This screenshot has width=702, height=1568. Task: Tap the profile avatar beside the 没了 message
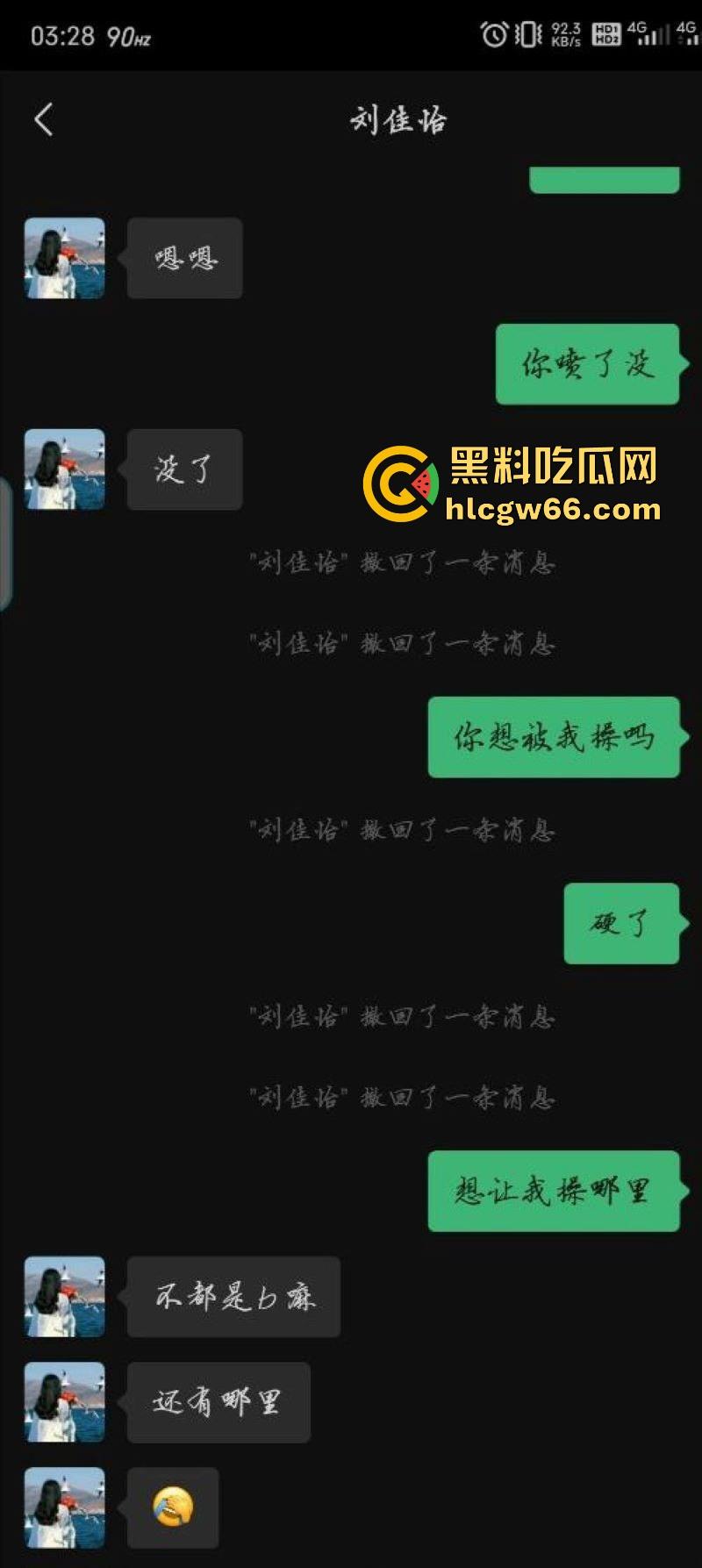(x=64, y=469)
